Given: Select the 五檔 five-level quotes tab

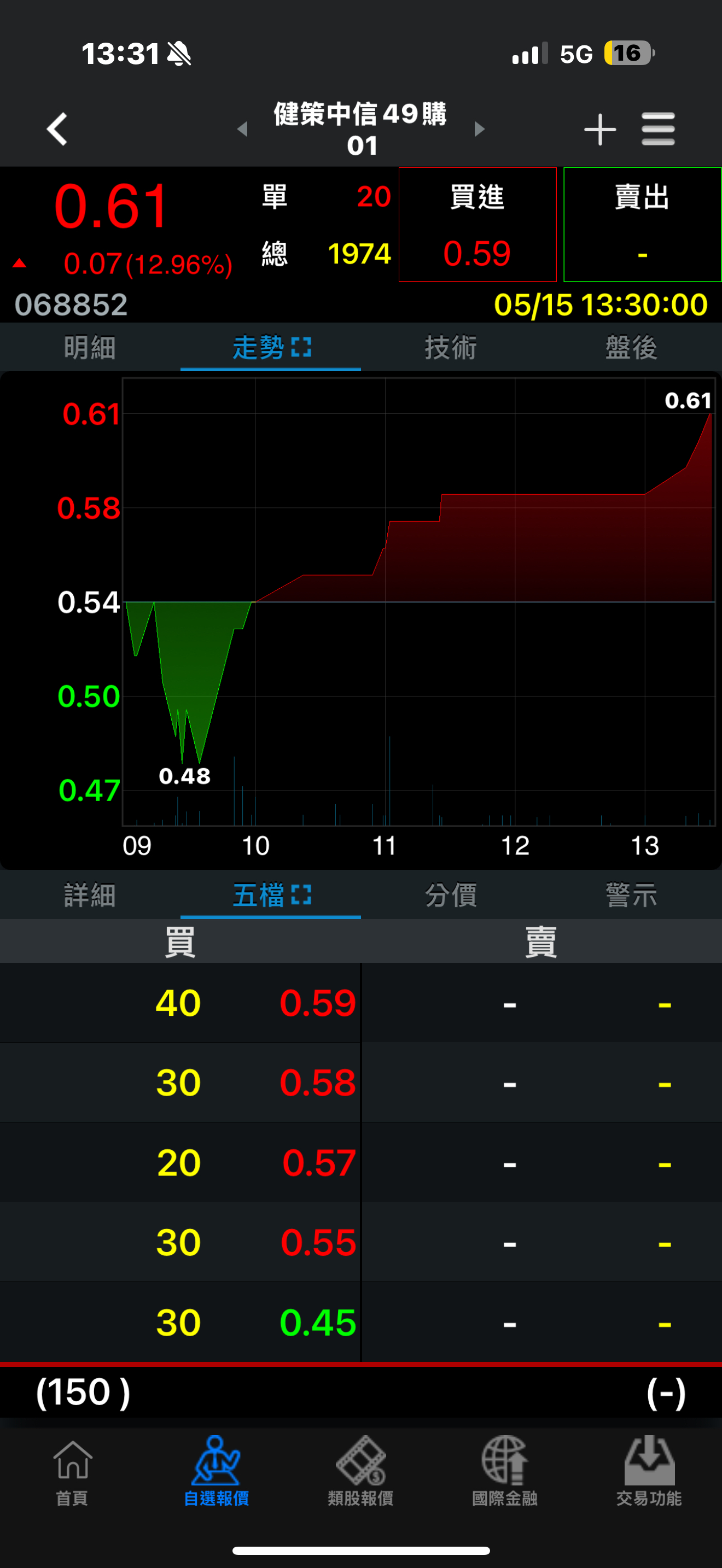Looking at the screenshot, I should pos(271,896).
